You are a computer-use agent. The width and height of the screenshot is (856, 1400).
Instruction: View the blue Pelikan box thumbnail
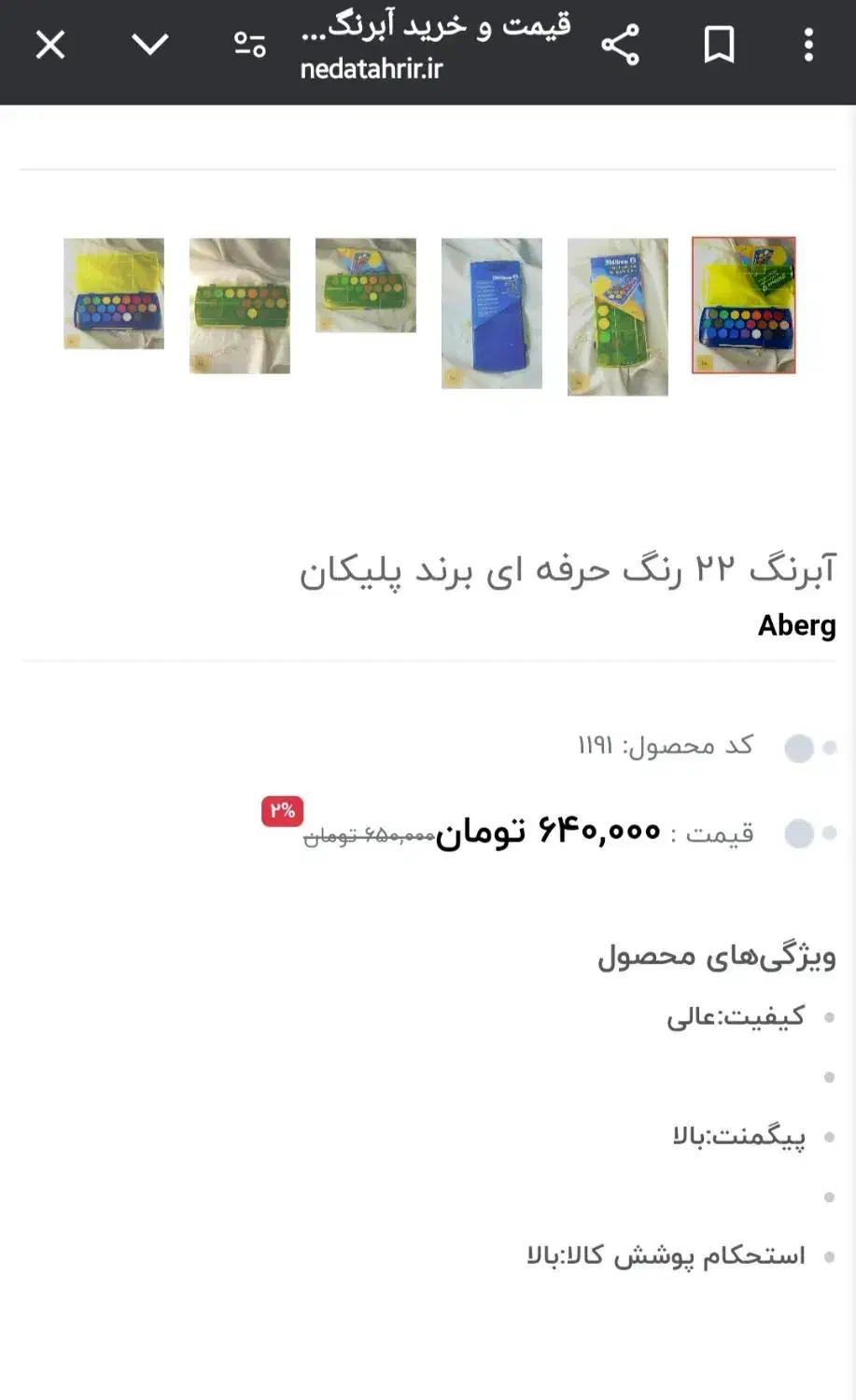[492, 313]
